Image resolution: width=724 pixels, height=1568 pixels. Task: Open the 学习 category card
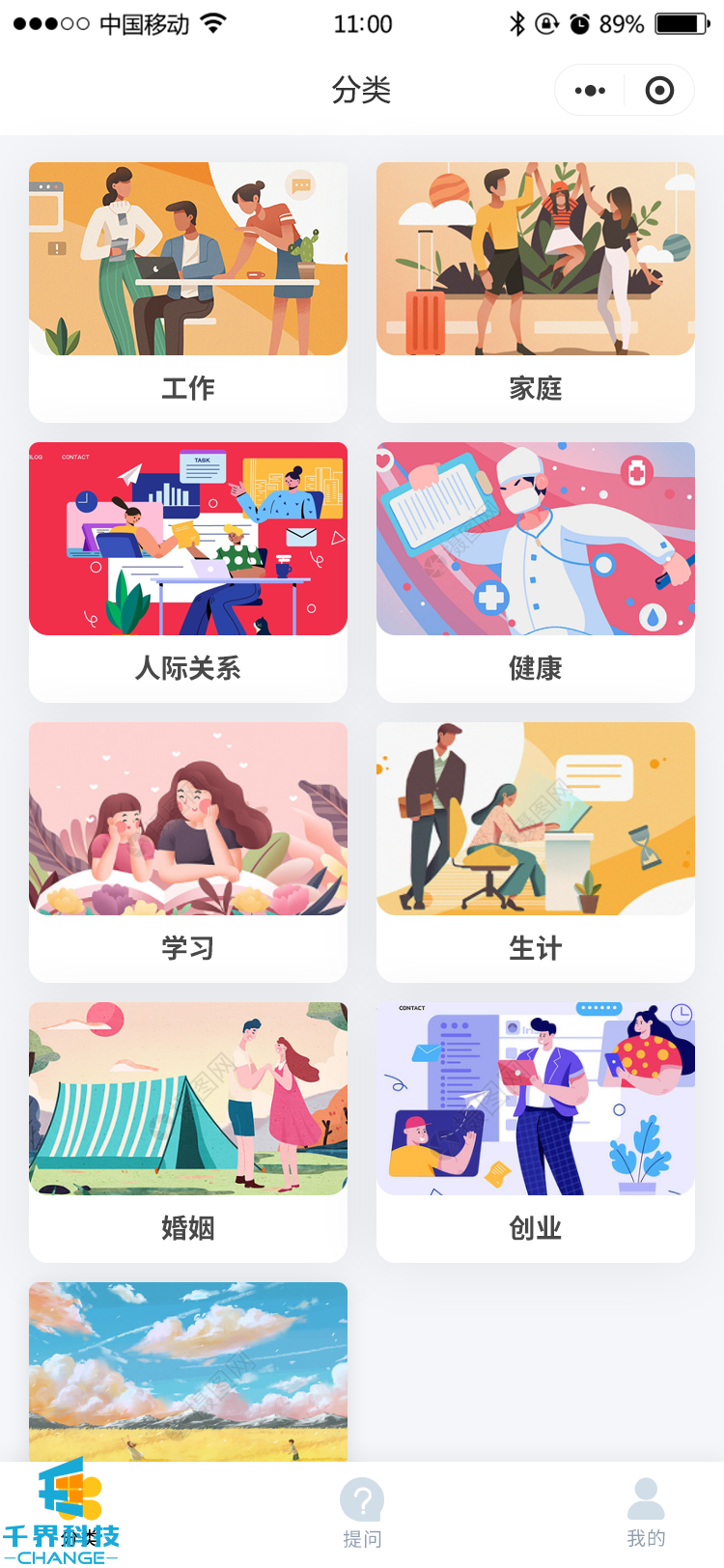pos(188,853)
